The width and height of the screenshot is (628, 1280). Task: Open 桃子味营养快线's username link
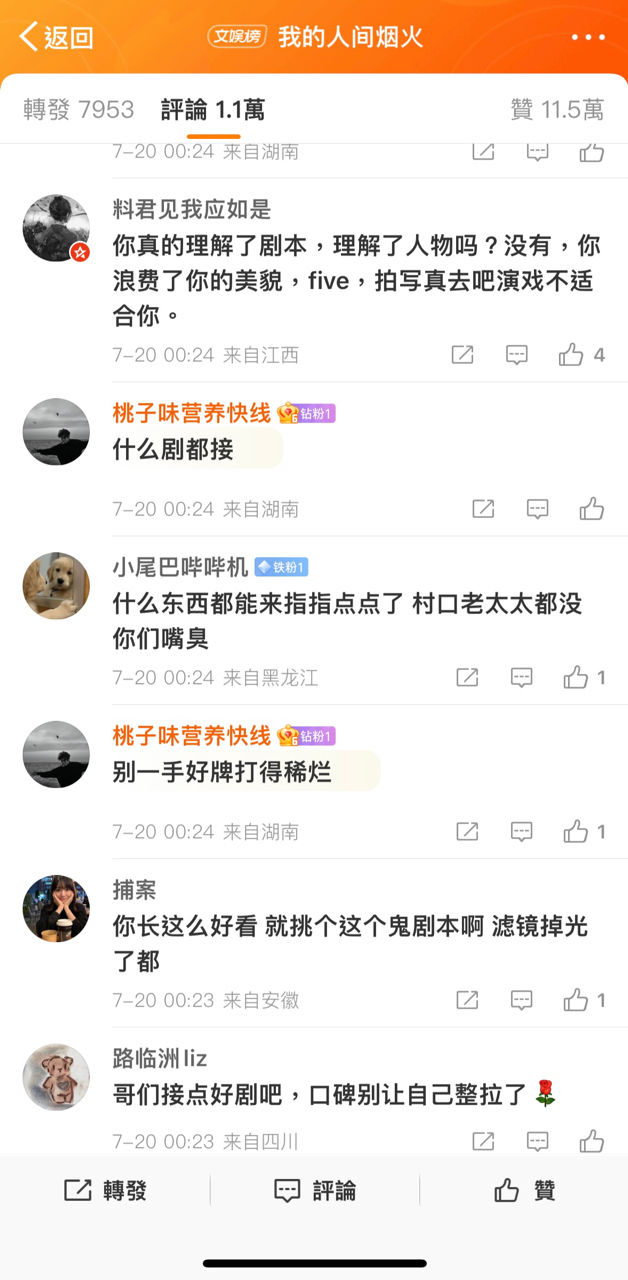pyautogui.click(x=191, y=414)
